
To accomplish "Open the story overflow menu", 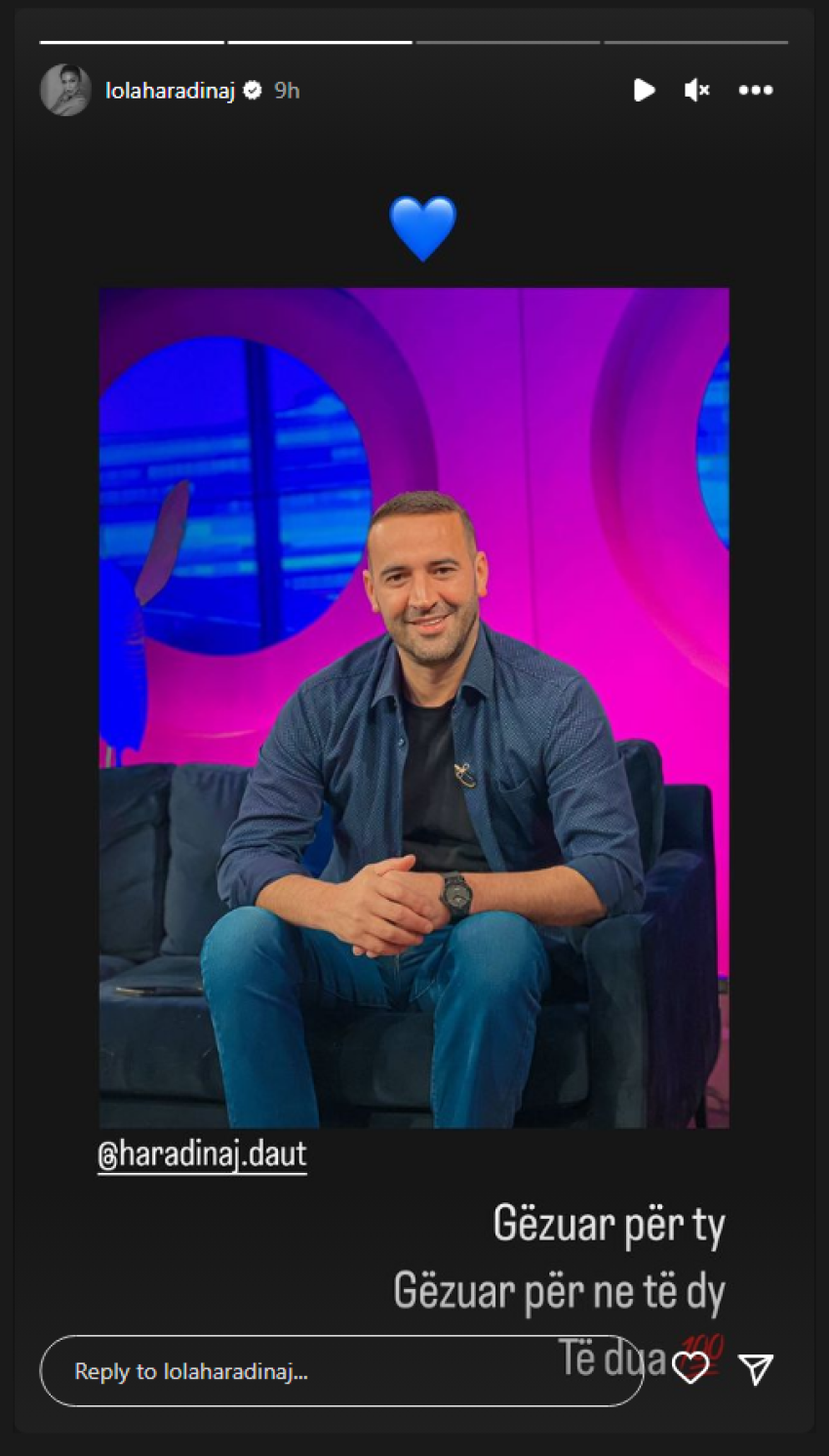I will 756,91.
